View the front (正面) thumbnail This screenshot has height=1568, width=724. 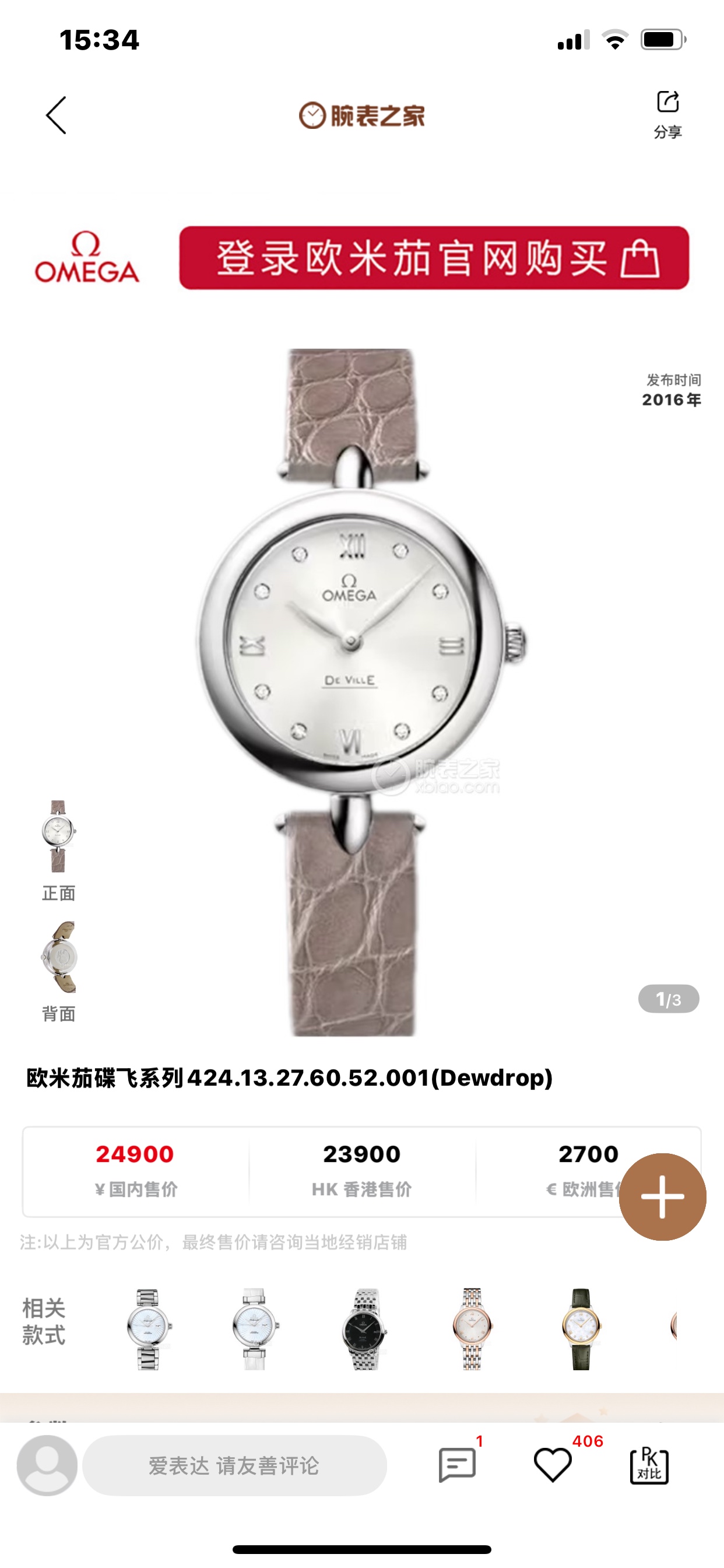[x=58, y=836]
